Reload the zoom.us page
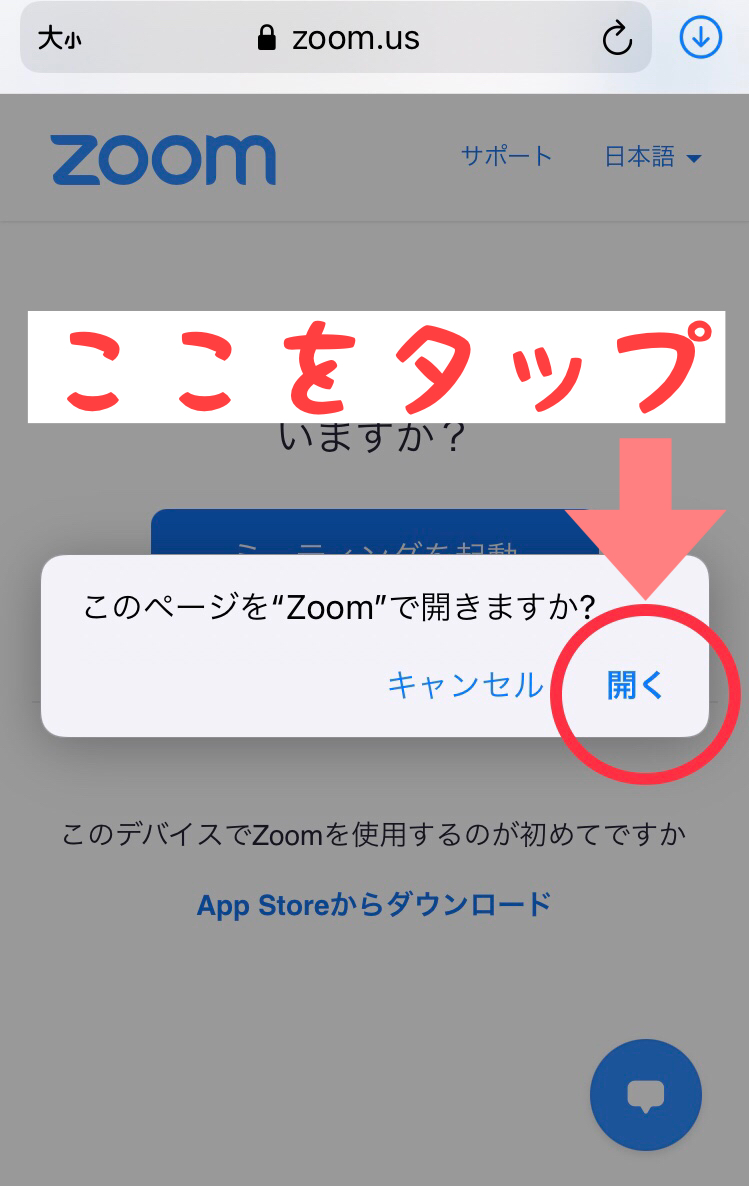Screen dimensions: 749x1186 coord(617,39)
